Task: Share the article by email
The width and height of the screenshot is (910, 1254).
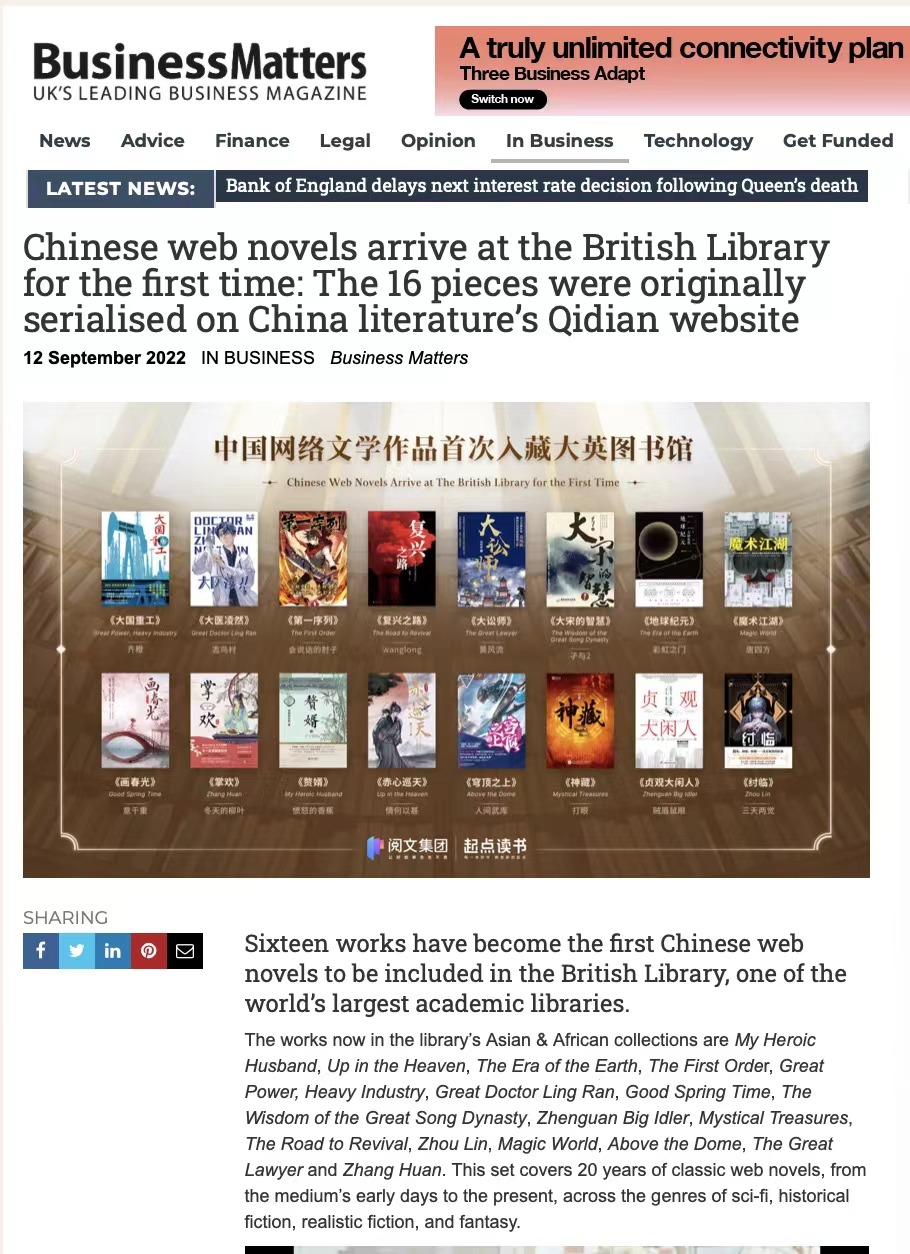Action: point(185,951)
